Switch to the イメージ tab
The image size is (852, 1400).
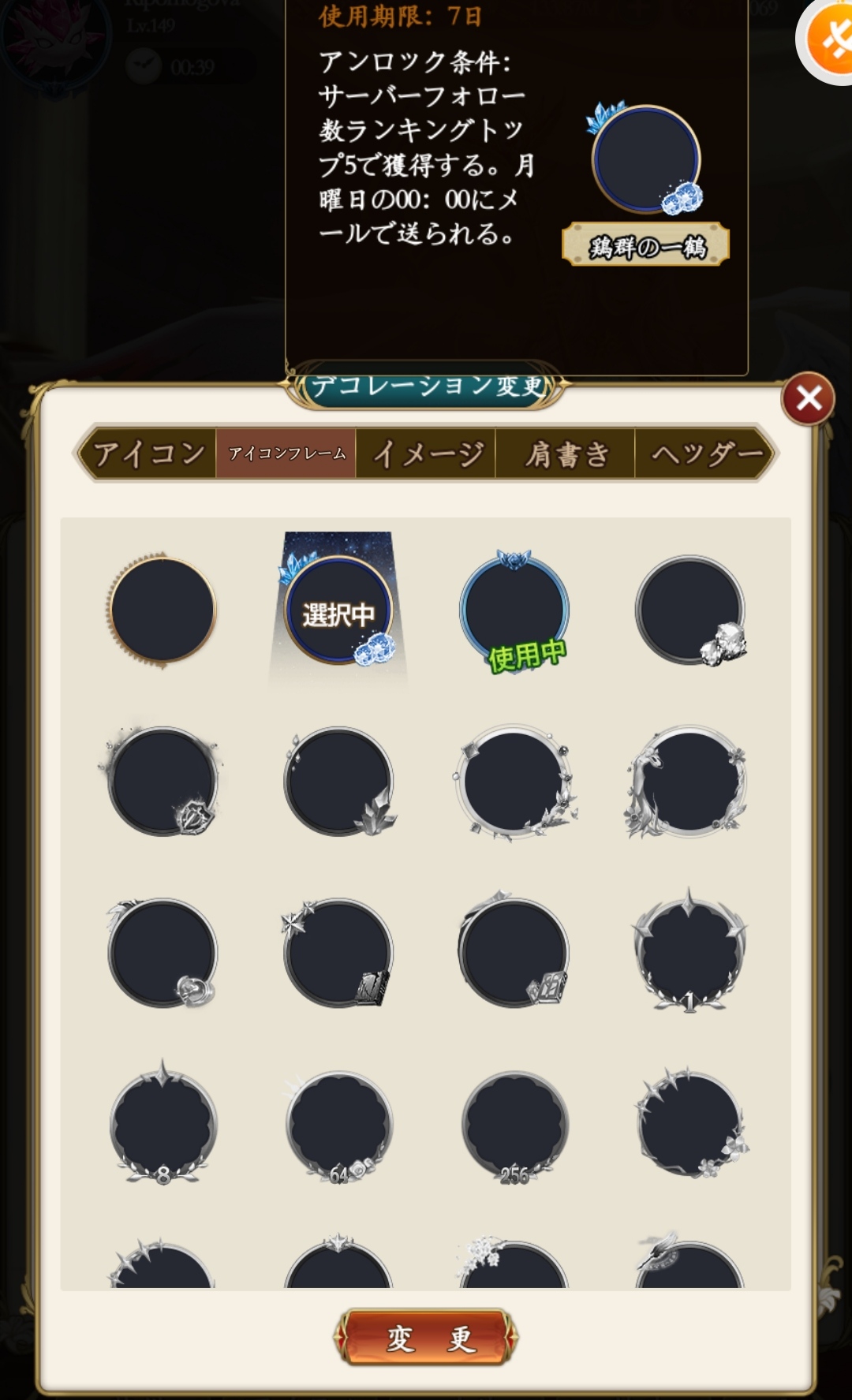(426, 454)
